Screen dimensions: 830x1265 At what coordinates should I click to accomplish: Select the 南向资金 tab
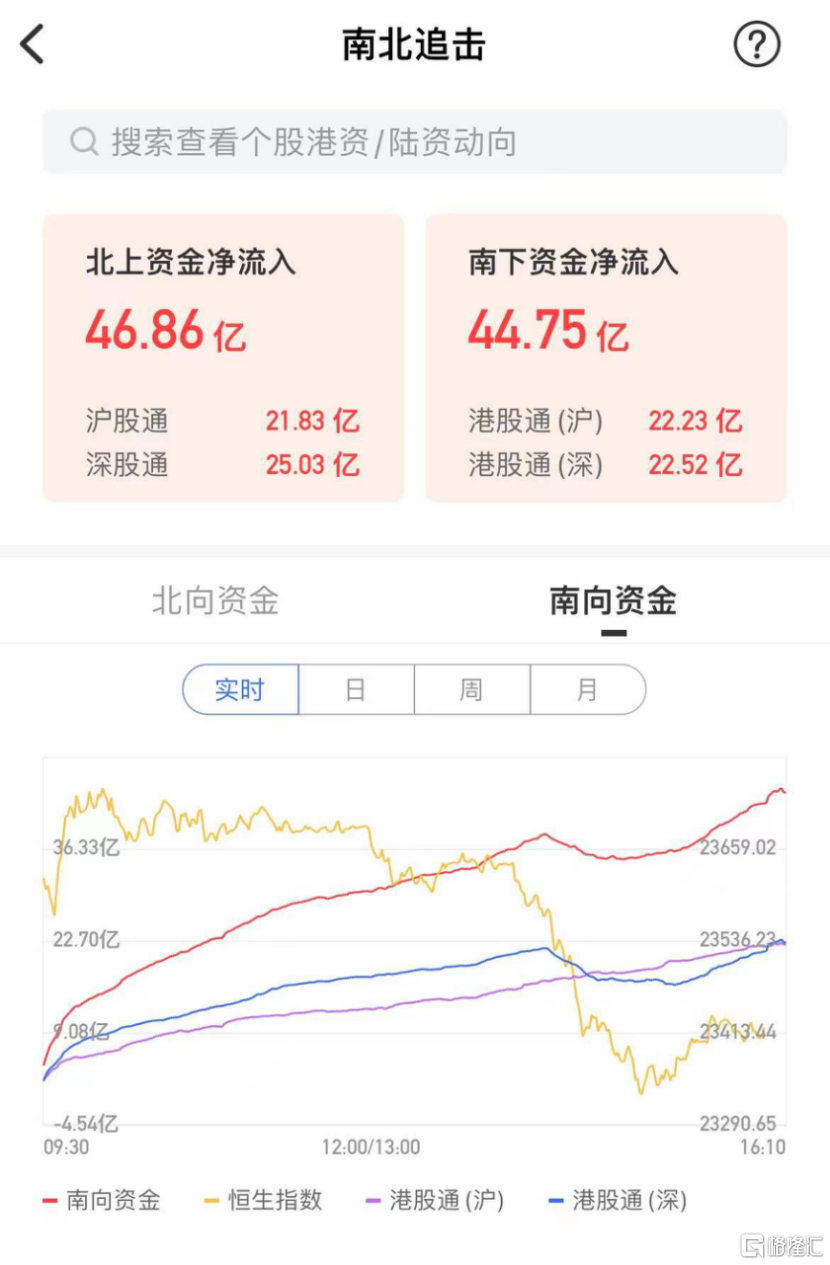pos(613,601)
